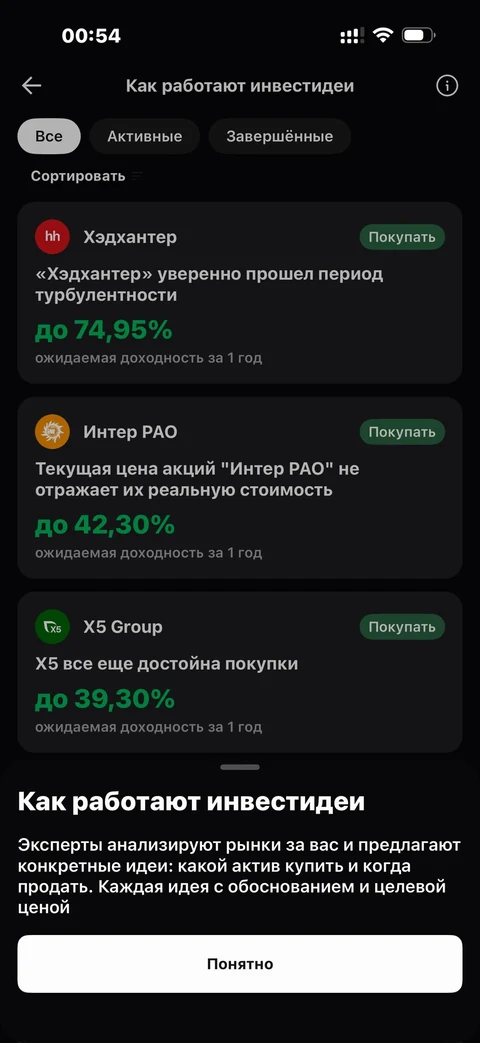The height and width of the screenshot is (1043, 480).
Task: Go back using the arrow icon
Action: click(31, 86)
